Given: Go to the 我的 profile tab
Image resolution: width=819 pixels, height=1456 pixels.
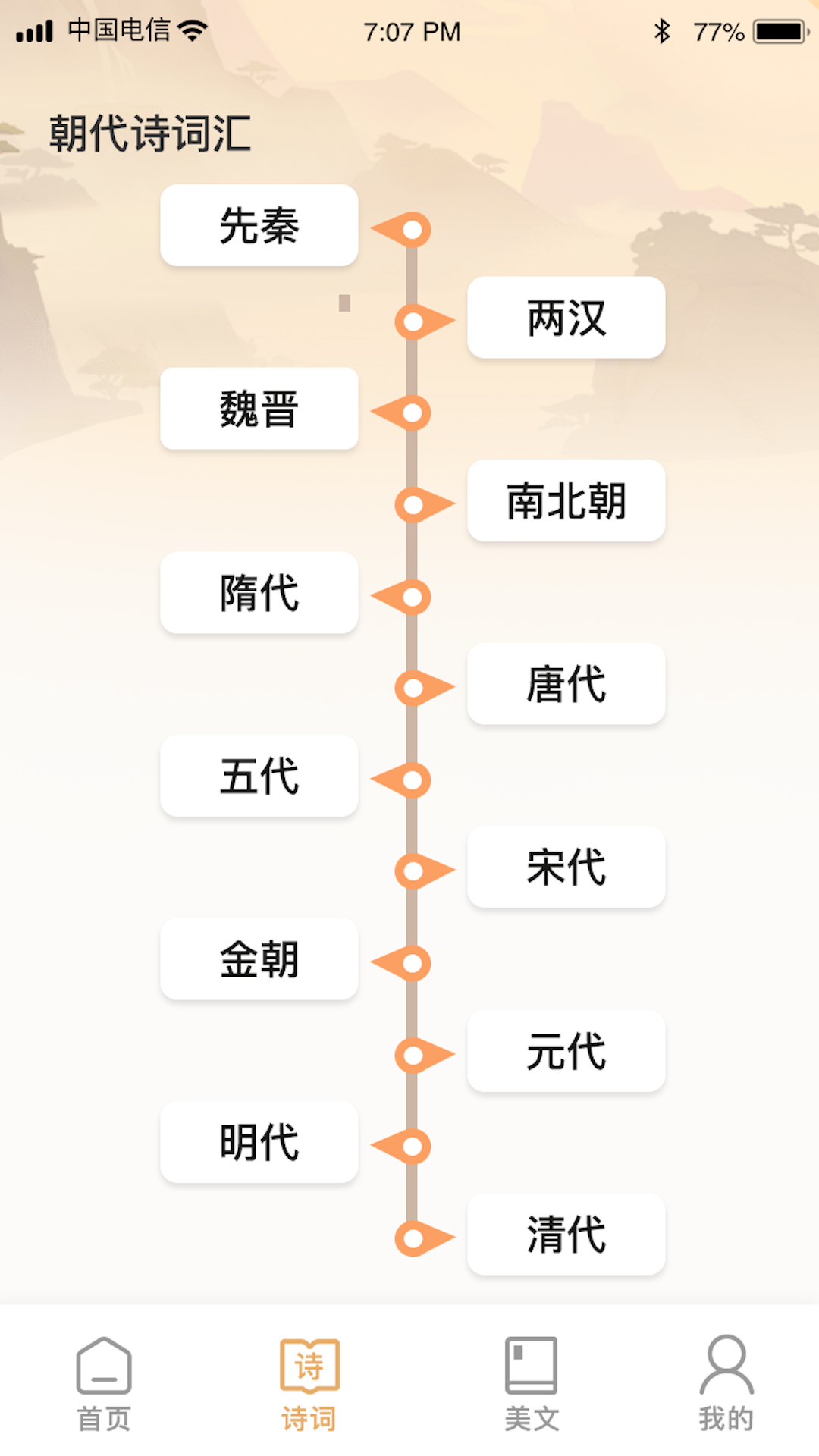Looking at the screenshot, I should [726, 1384].
